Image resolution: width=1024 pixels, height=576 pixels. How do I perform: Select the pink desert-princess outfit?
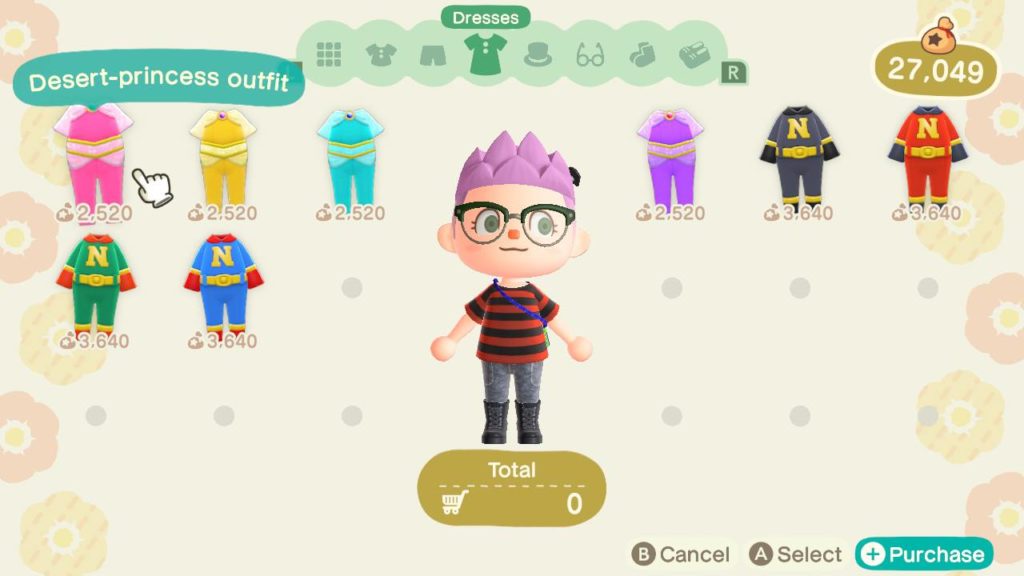(95, 155)
